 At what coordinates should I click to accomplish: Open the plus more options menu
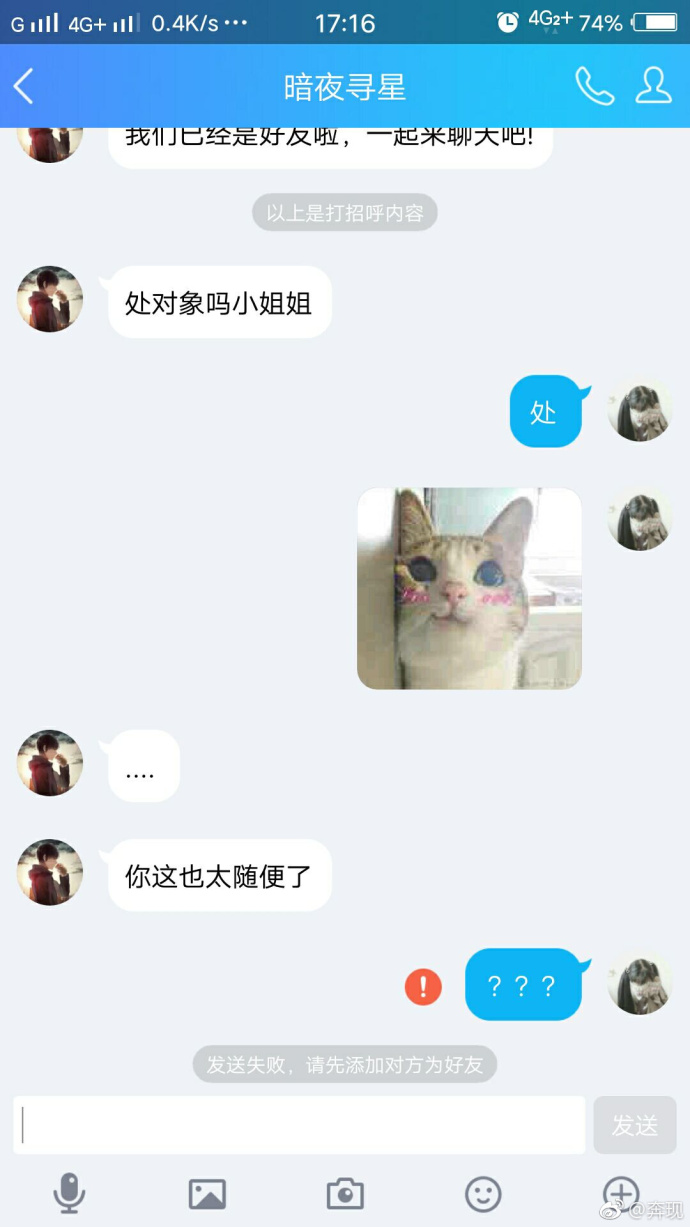tap(621, 1191)
